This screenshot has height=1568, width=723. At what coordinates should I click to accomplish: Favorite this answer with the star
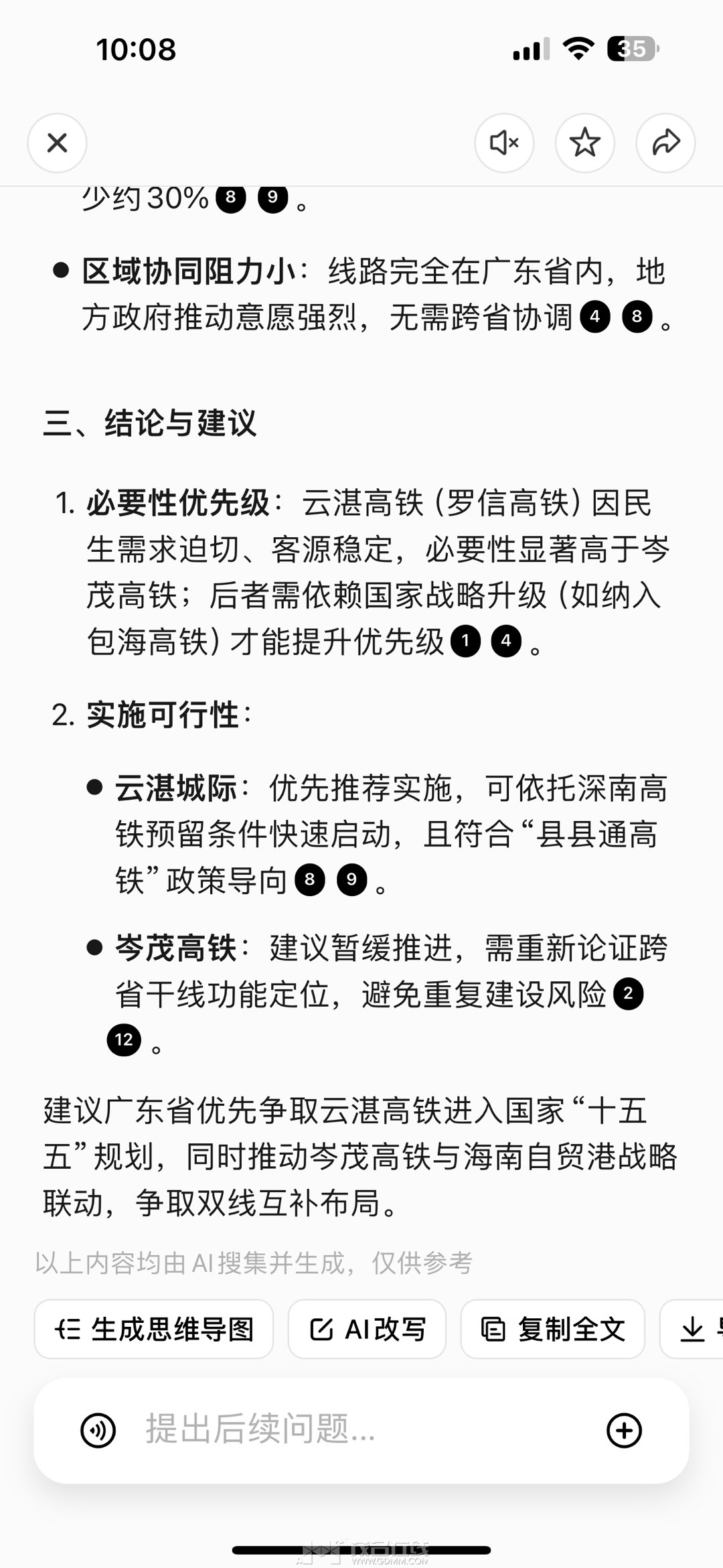click(584, 143)
